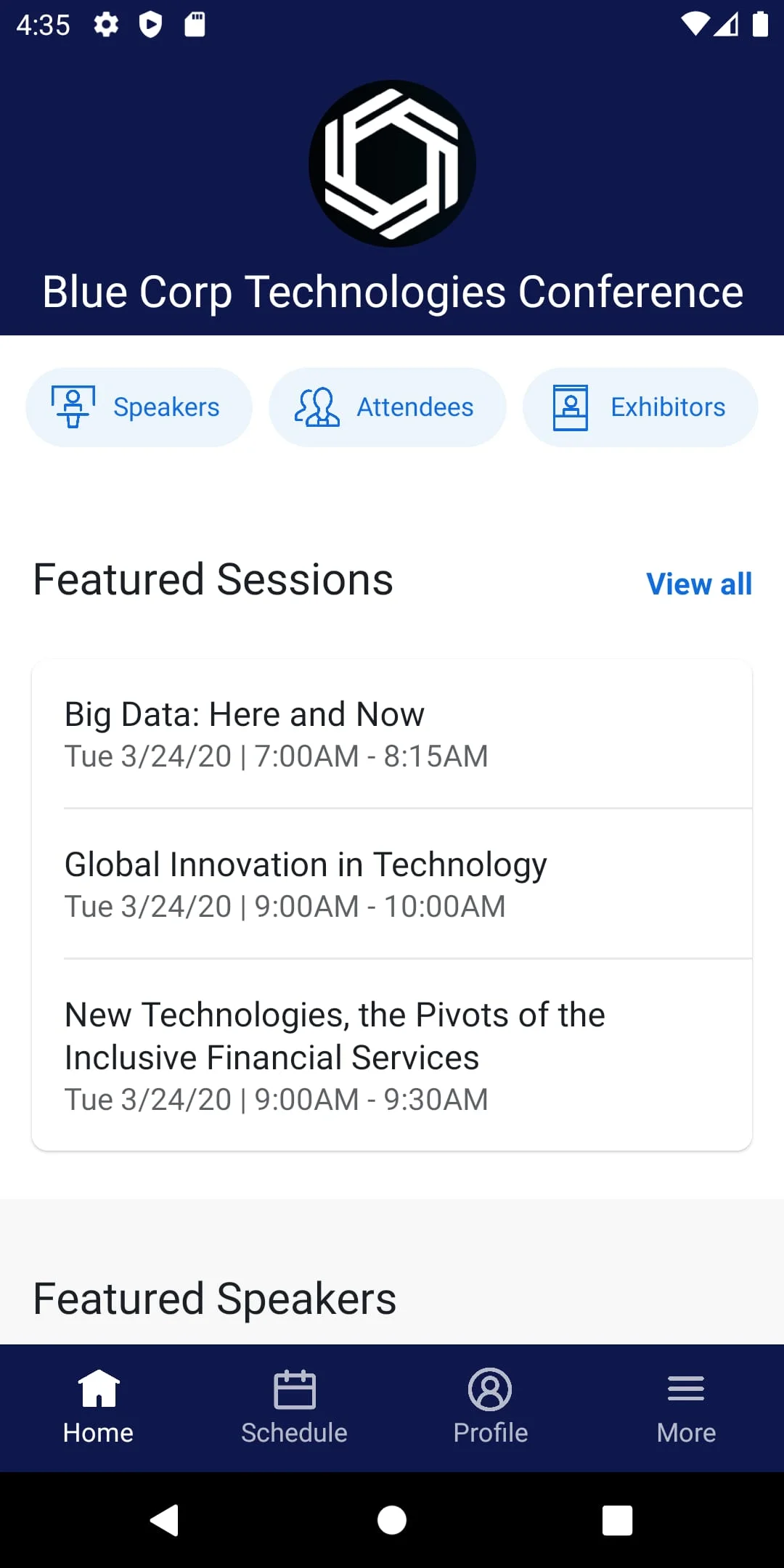
Task: Open the Profile person icon
Action: tap(490, 1387)
